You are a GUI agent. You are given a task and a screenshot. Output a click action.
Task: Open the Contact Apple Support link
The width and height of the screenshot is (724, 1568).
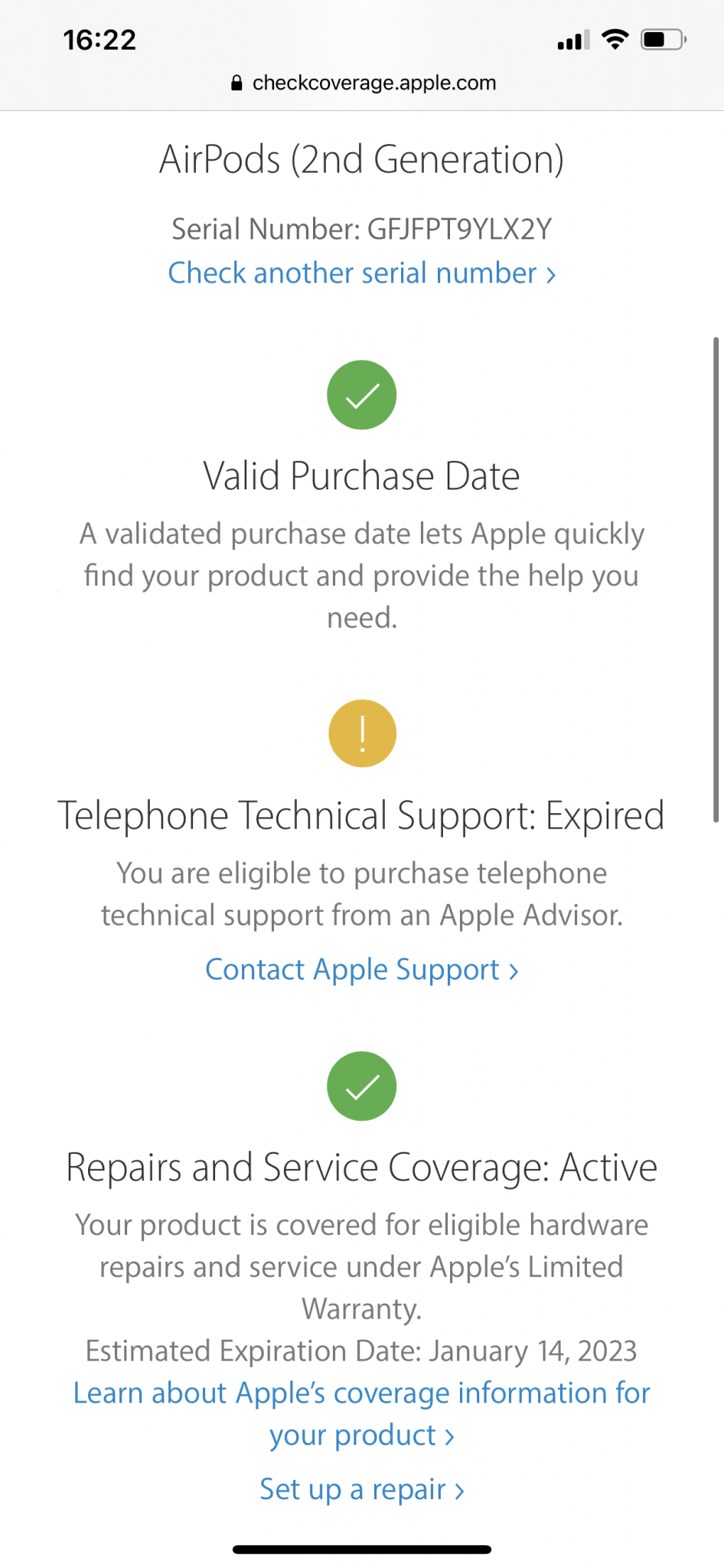(361, 970)
